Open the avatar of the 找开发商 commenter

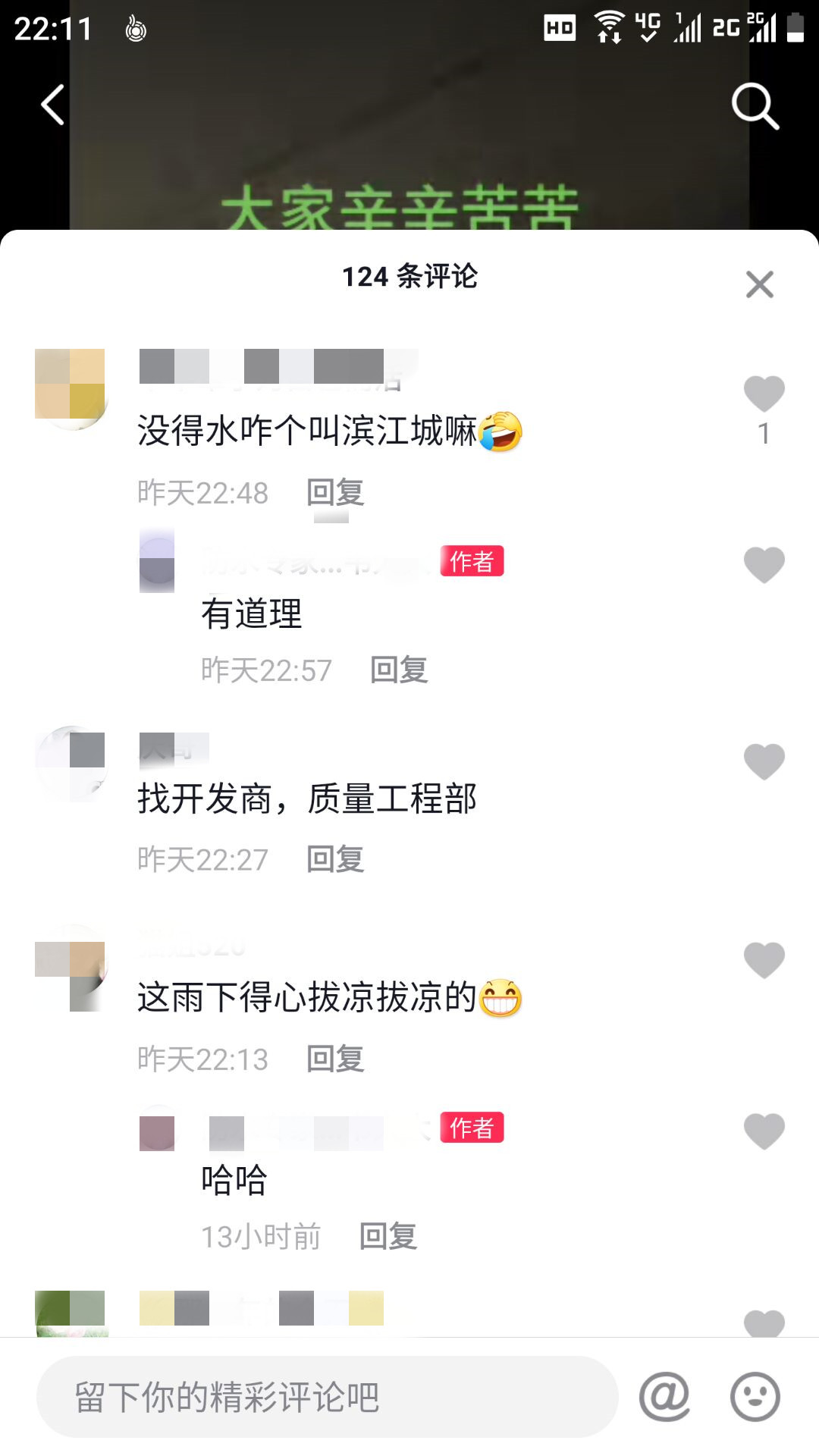[x=71, y=764]
